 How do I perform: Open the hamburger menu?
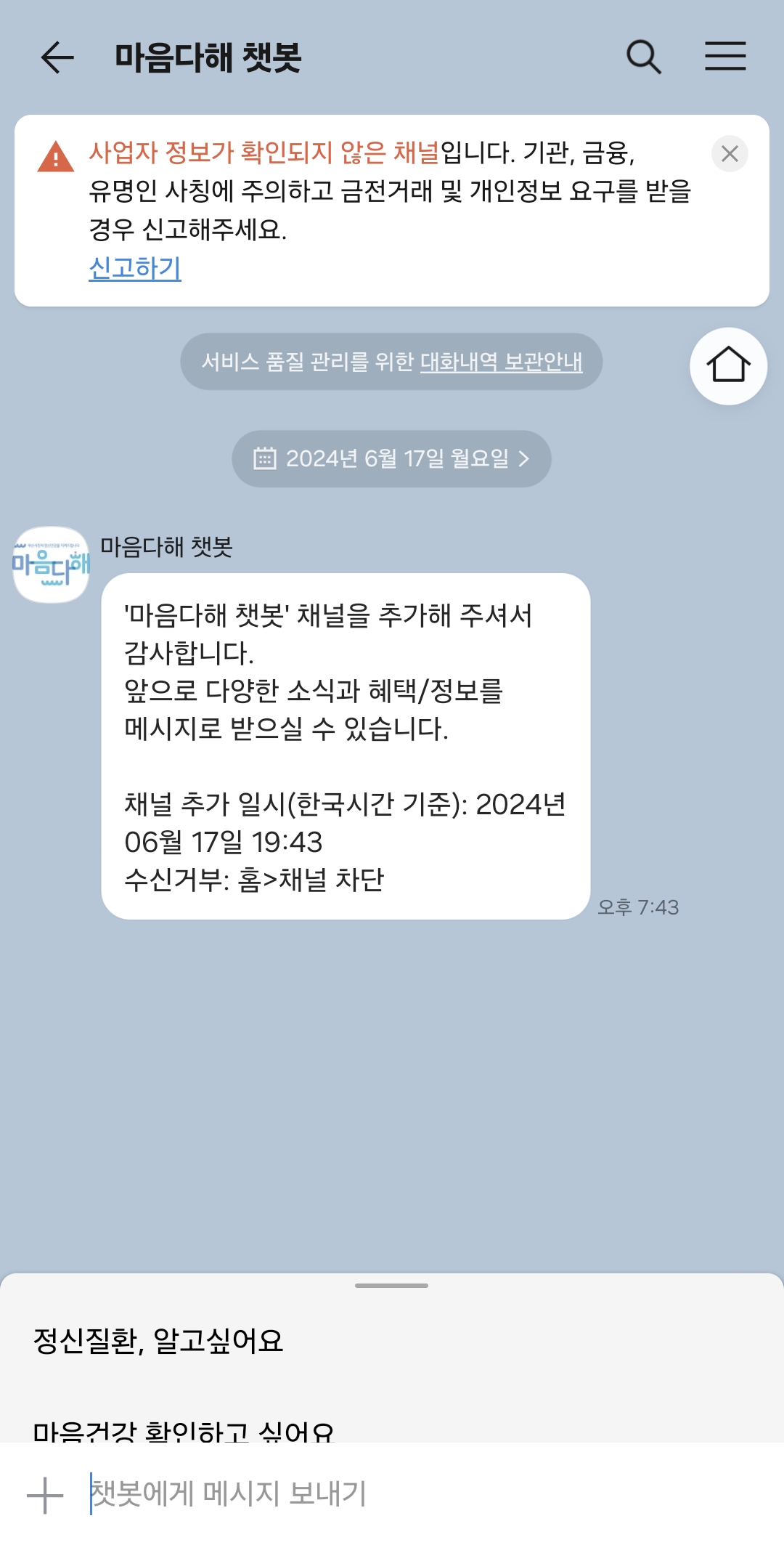(x=725, y=57)
